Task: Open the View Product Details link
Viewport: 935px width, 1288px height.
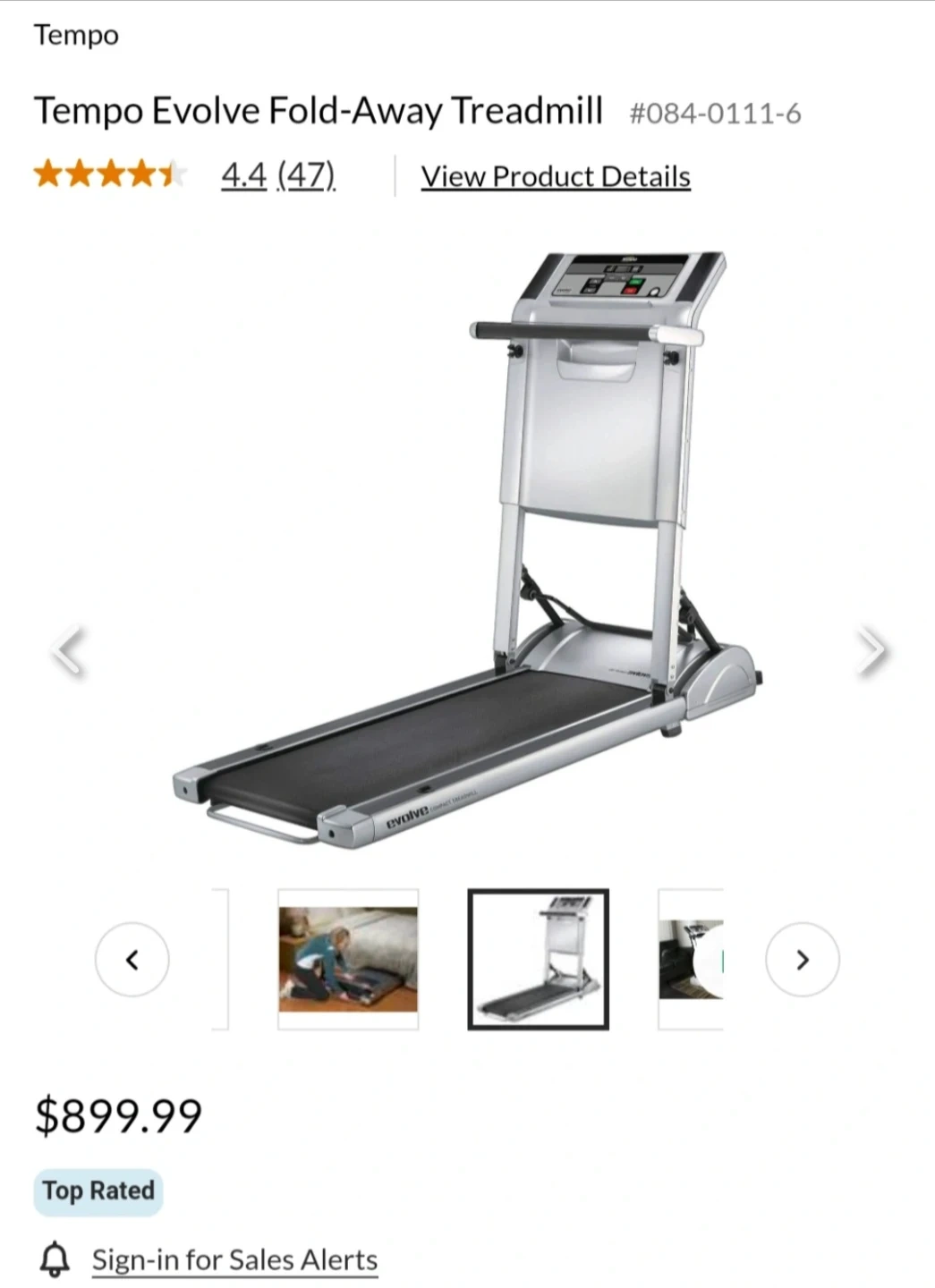Action: [x=556, y=176]
